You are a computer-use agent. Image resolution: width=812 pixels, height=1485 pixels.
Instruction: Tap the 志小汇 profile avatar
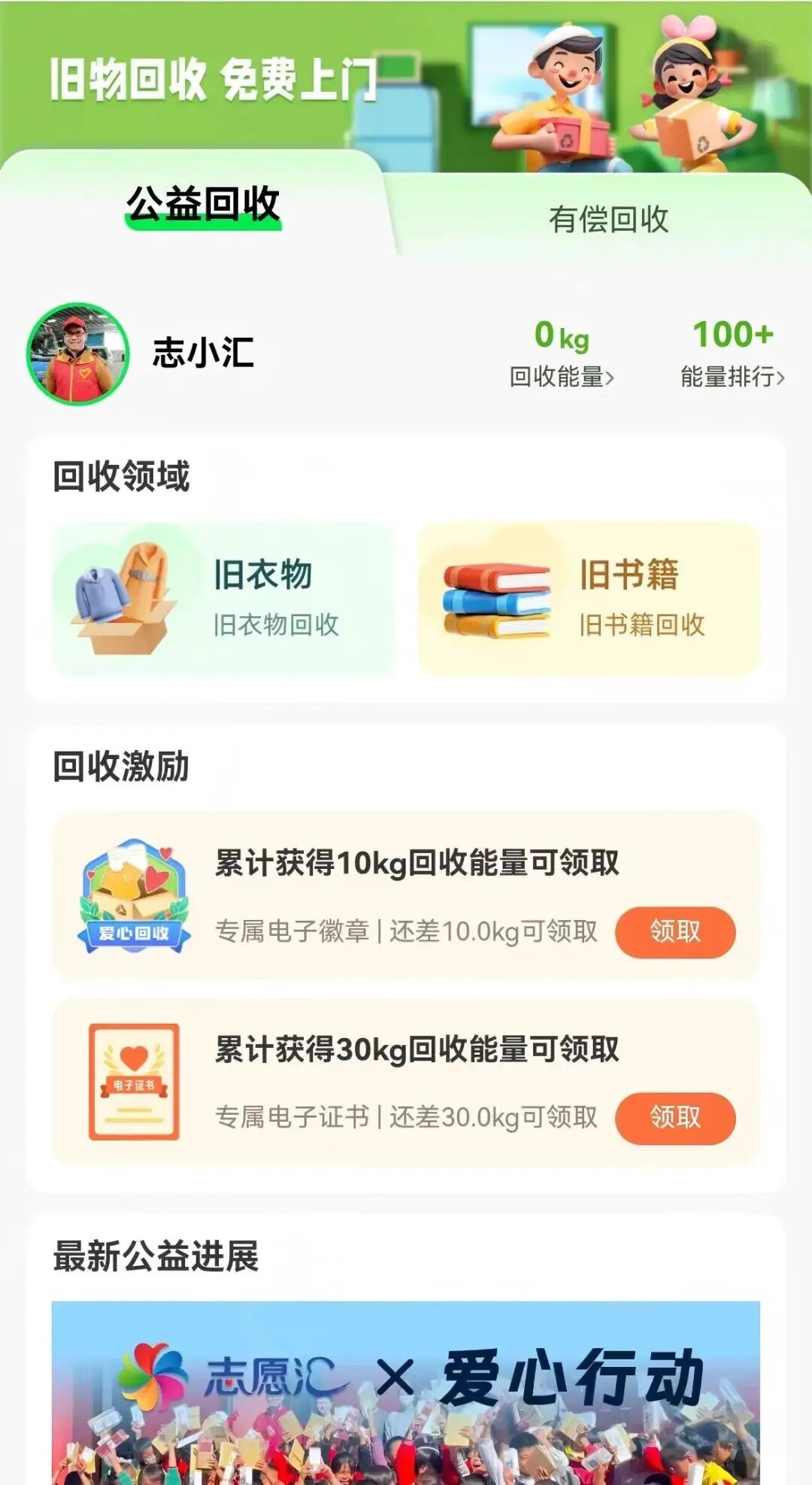click(78, 354)
